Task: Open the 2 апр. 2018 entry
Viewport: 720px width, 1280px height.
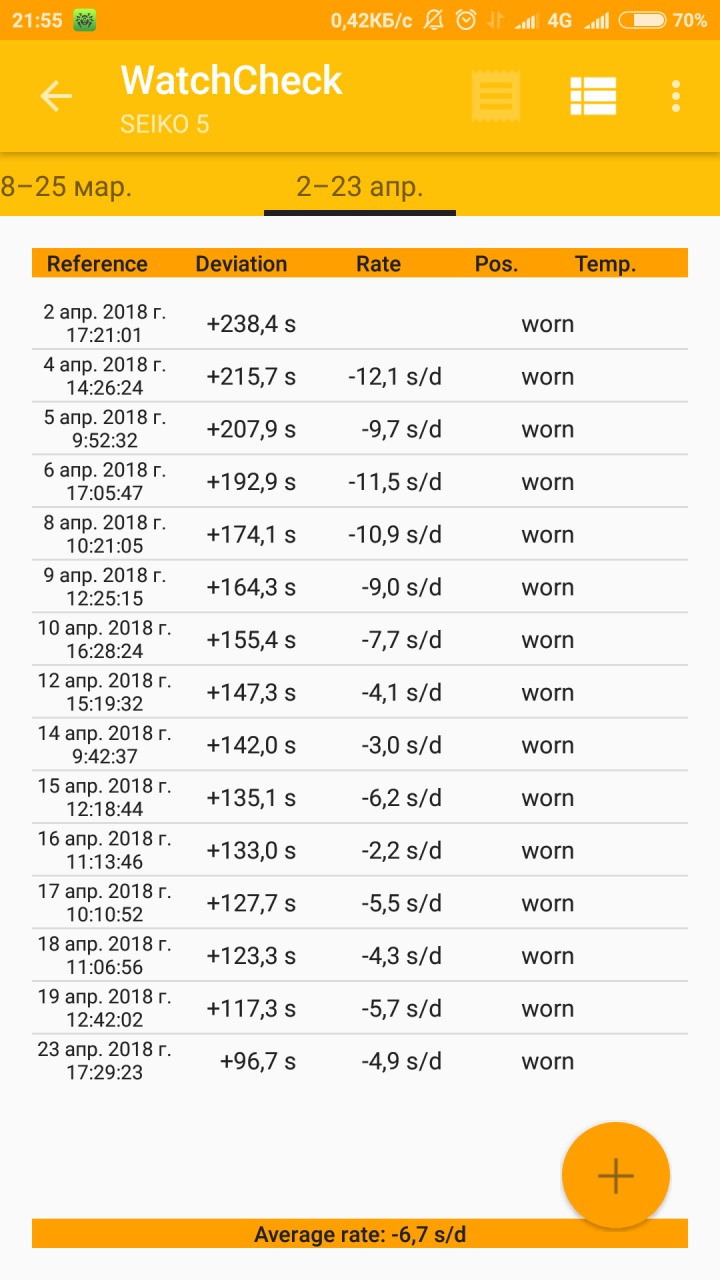Action: click(360, 324)
